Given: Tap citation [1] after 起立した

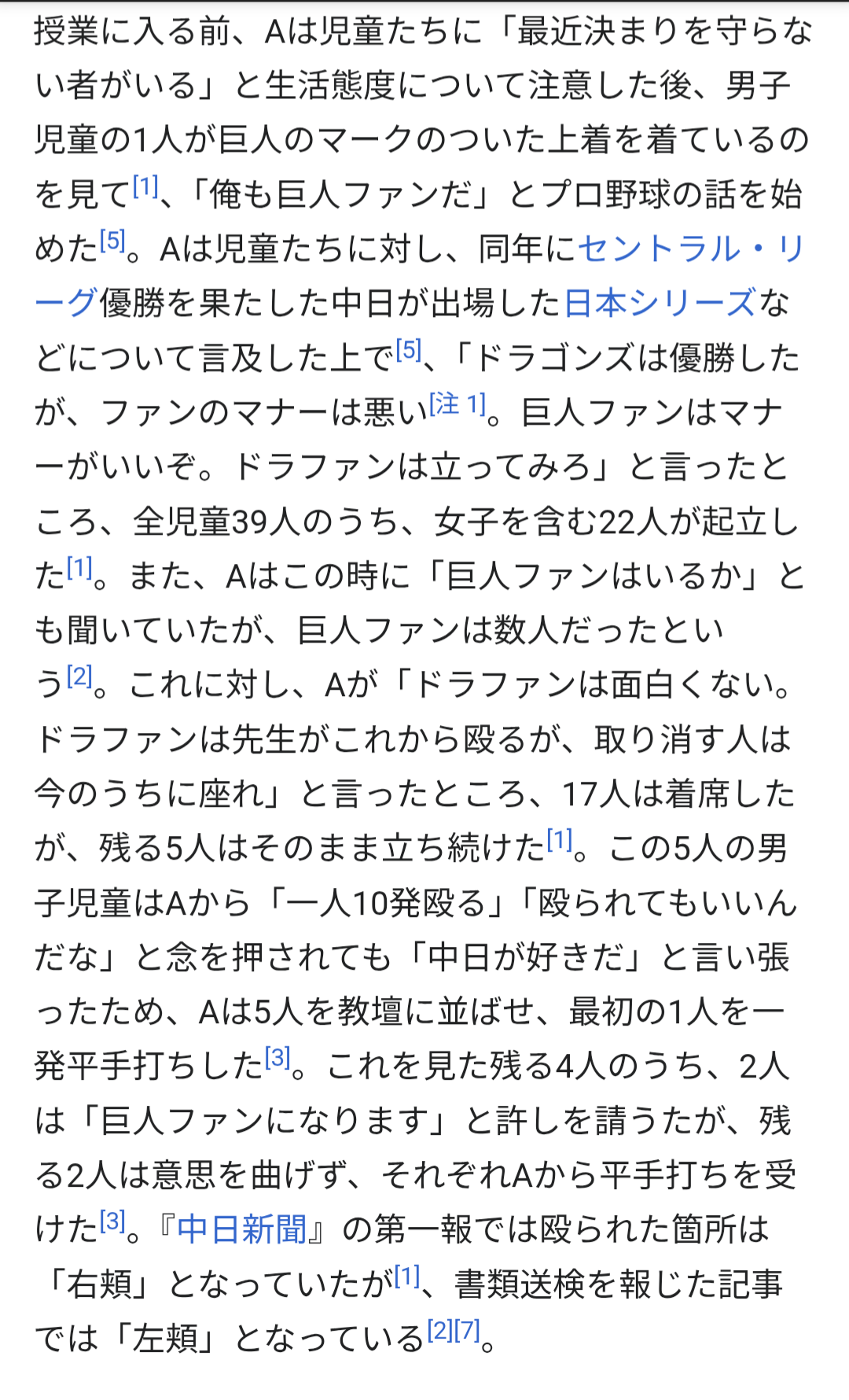Looking at the screenshot, I should pos(79,567).
